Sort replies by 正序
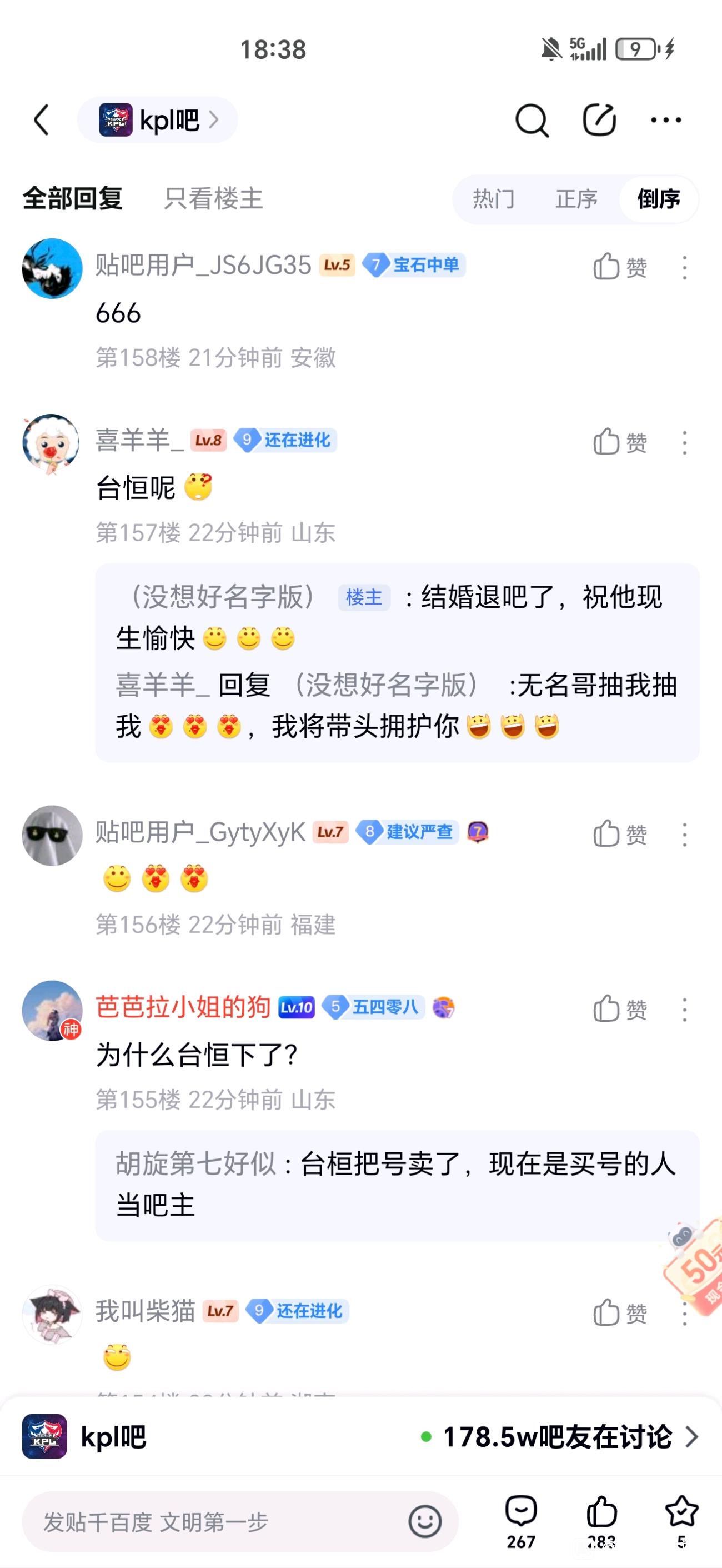The width and height of the screenshot is (722, 1568). pos(576,199)
